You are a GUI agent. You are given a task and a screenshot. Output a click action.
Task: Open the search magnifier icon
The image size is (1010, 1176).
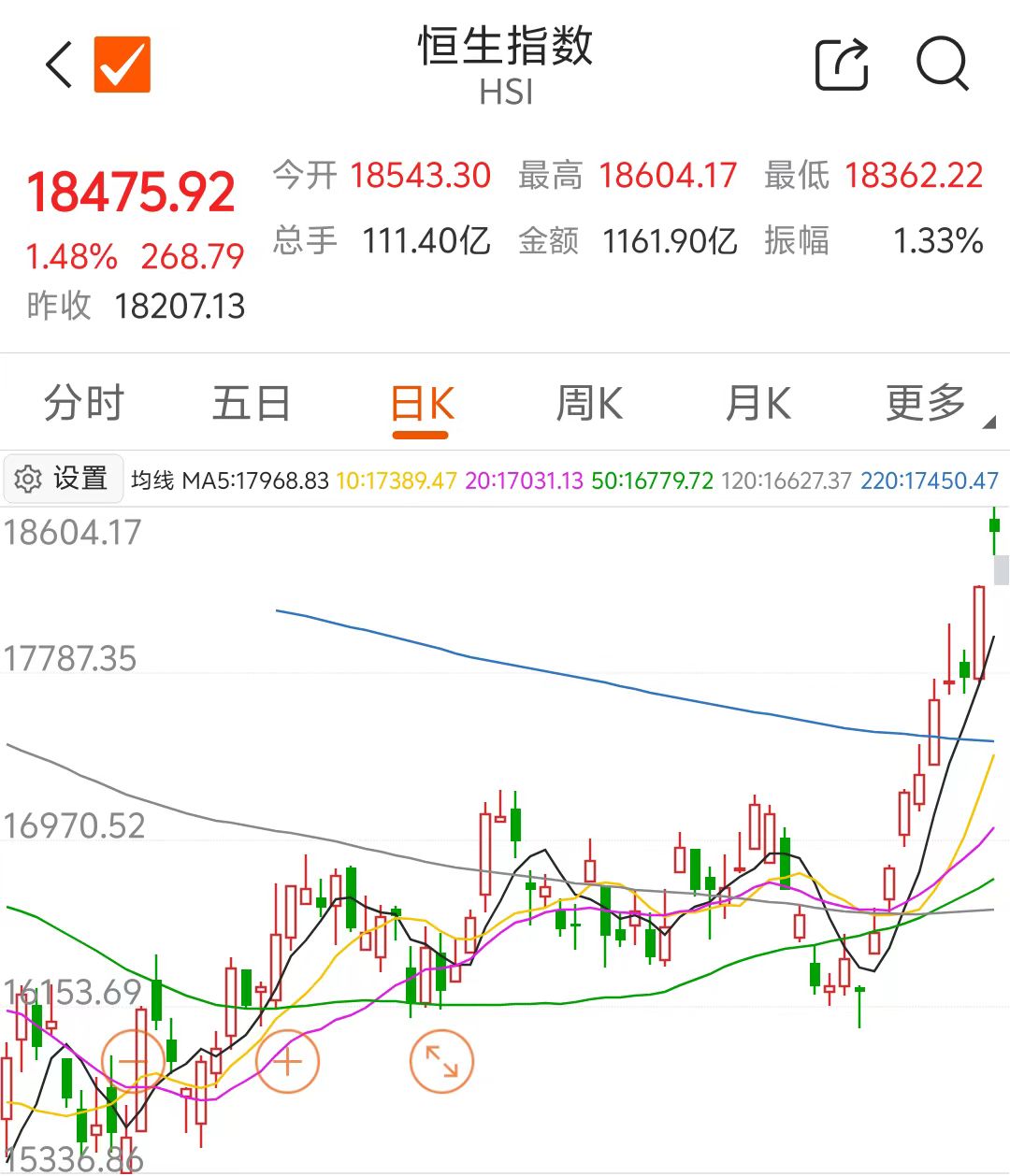click(941, 65)
